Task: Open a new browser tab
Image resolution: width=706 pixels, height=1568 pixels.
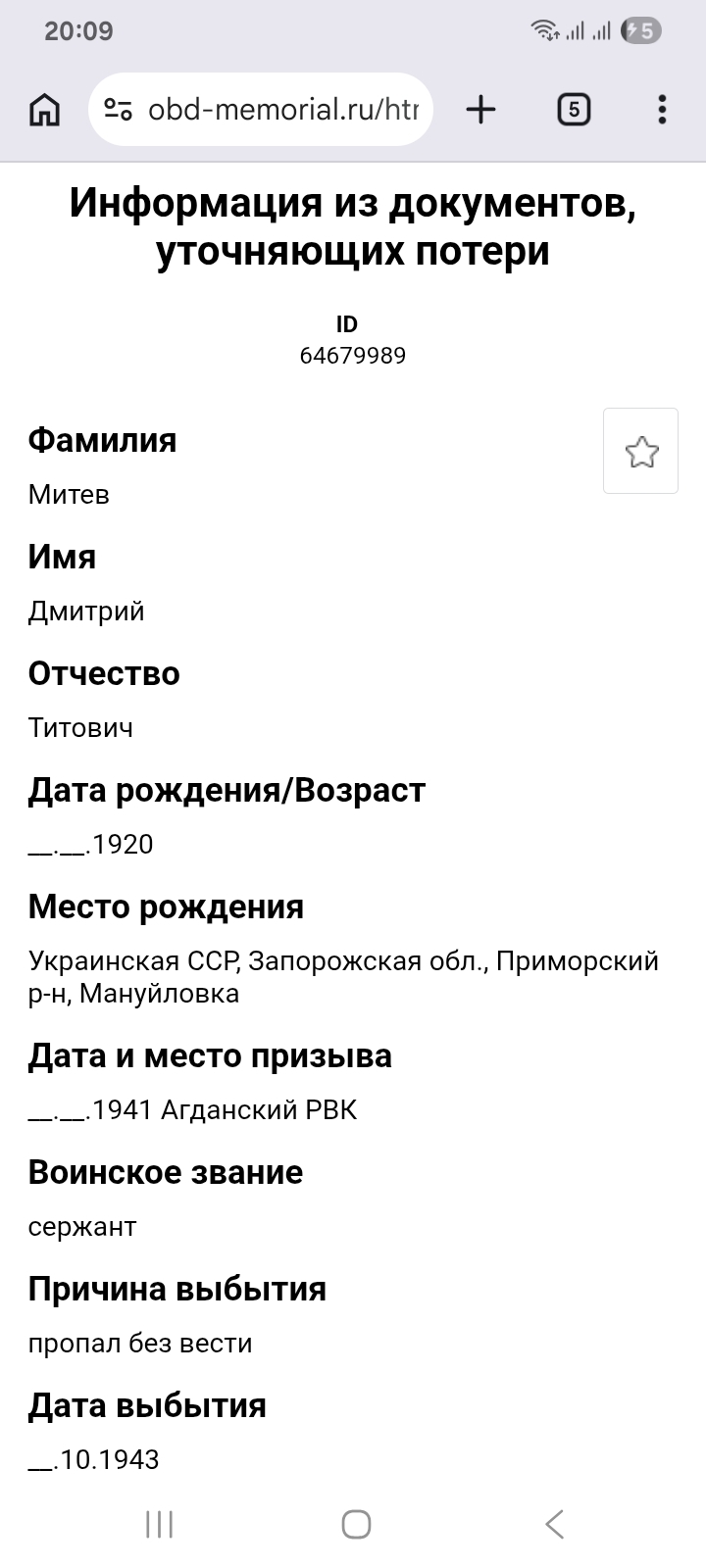Action: coord(480,110)
